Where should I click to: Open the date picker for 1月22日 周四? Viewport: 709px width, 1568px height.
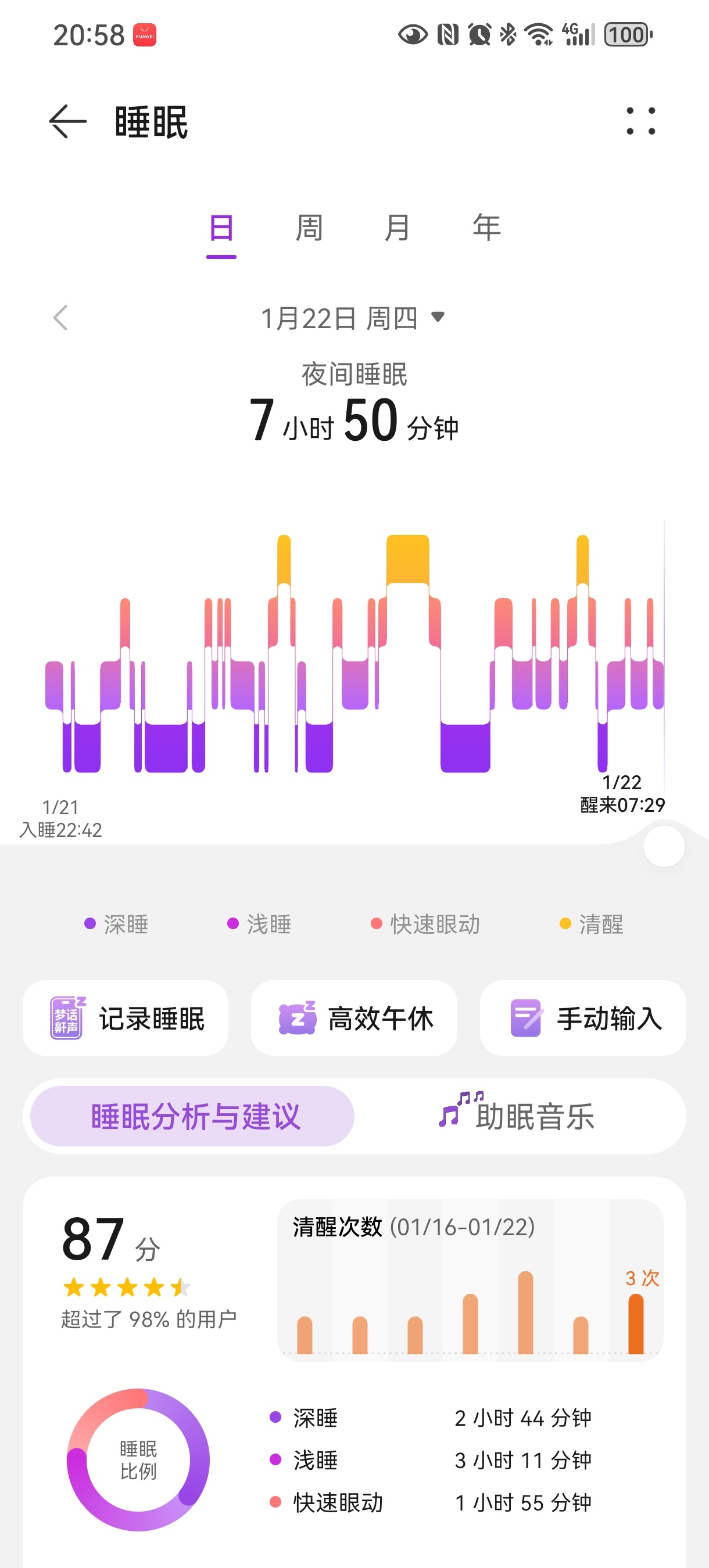(353, 318)
